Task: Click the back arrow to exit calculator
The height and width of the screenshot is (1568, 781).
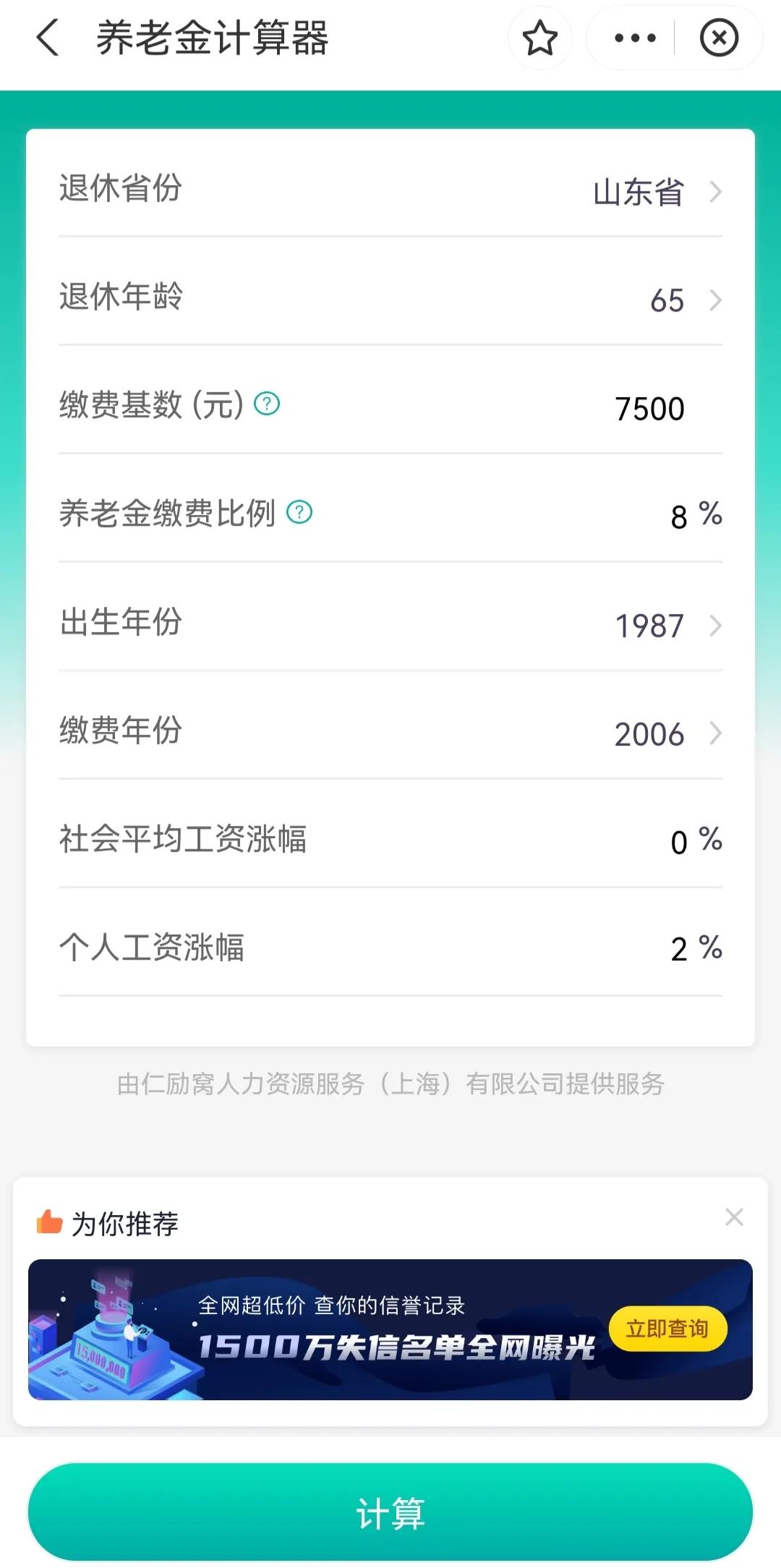Action: (48, 38)
